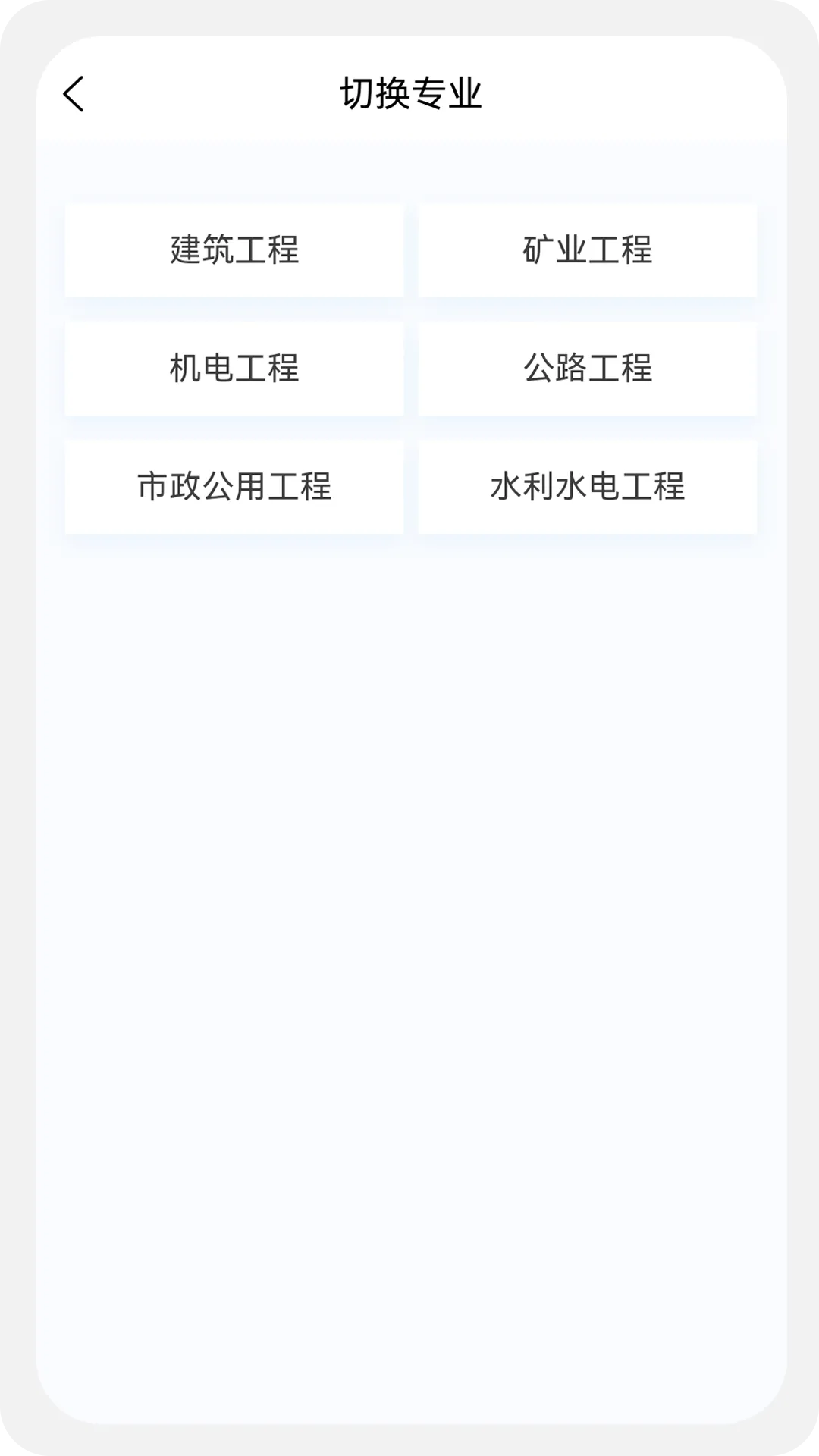
Task: Switch major to mechanical and electrical engineering
Action: pyautogui.click(x=234, y=369)
